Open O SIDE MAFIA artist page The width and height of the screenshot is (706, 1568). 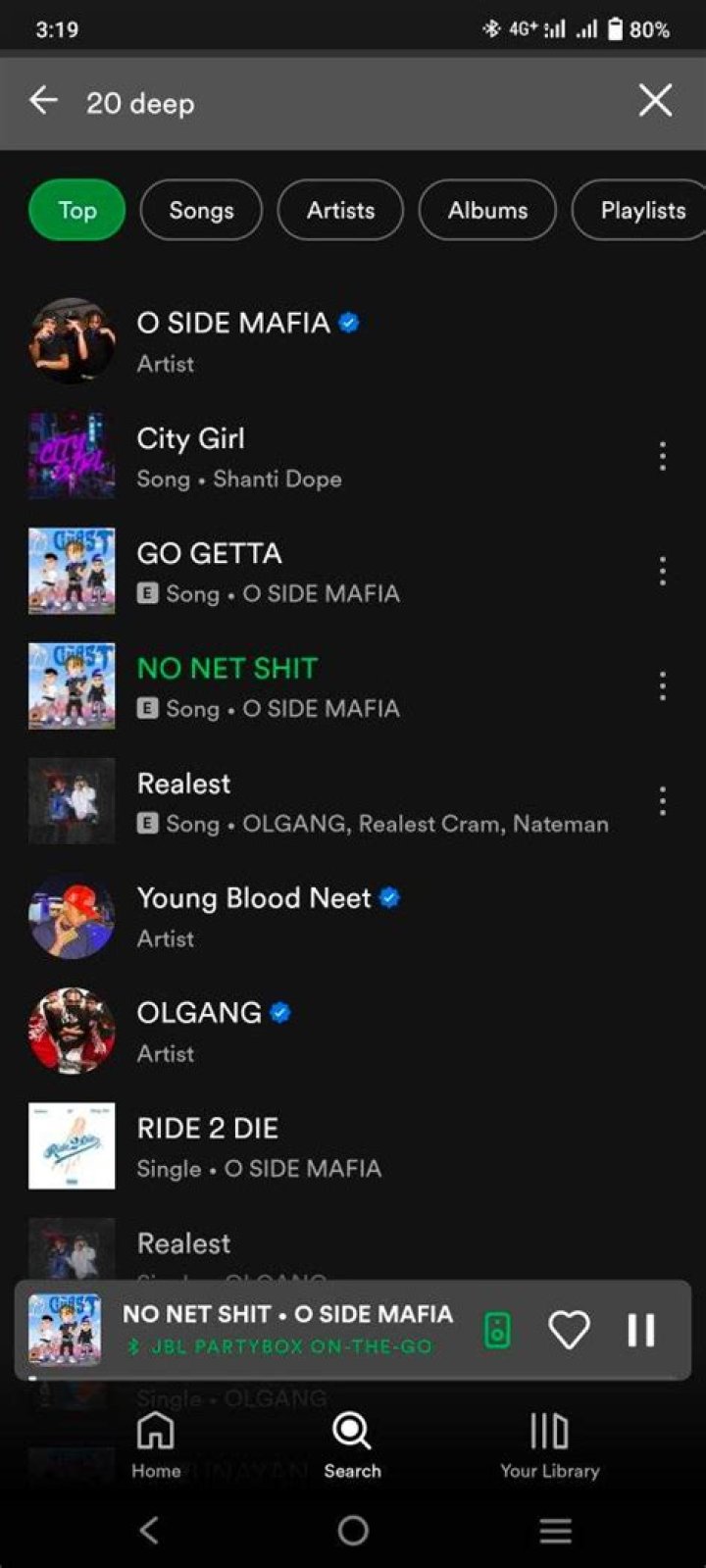[x=353, y=341]
